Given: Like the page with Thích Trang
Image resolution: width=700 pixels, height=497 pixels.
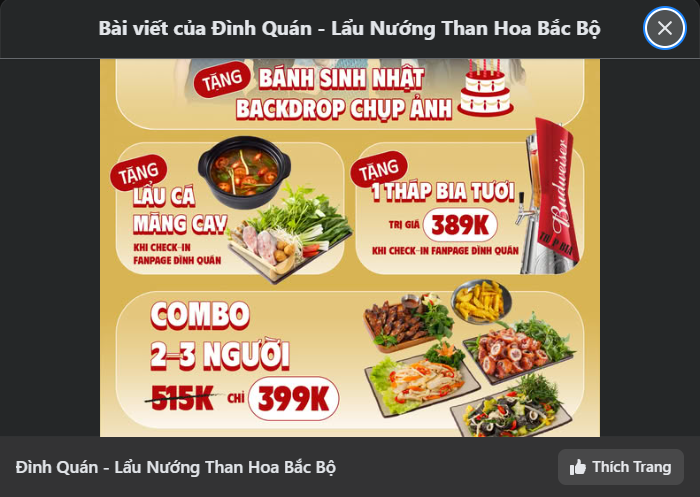Looking at the screenshot, I should tap(620, 467).
